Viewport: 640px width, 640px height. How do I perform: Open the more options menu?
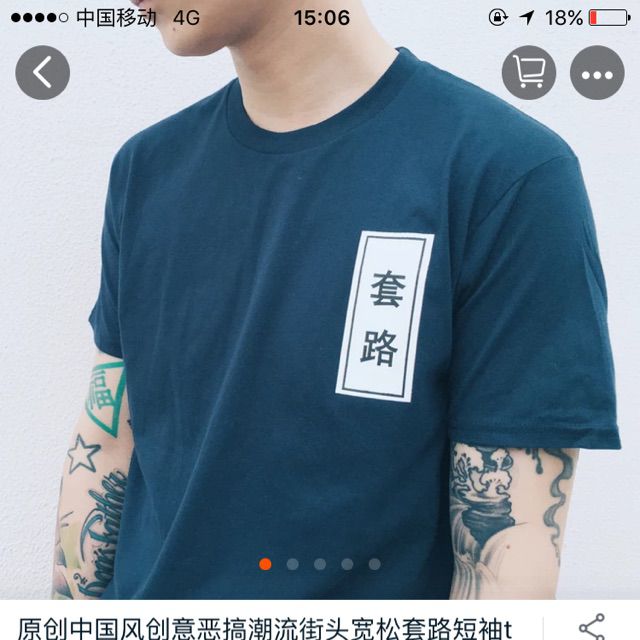coord(597,73)
